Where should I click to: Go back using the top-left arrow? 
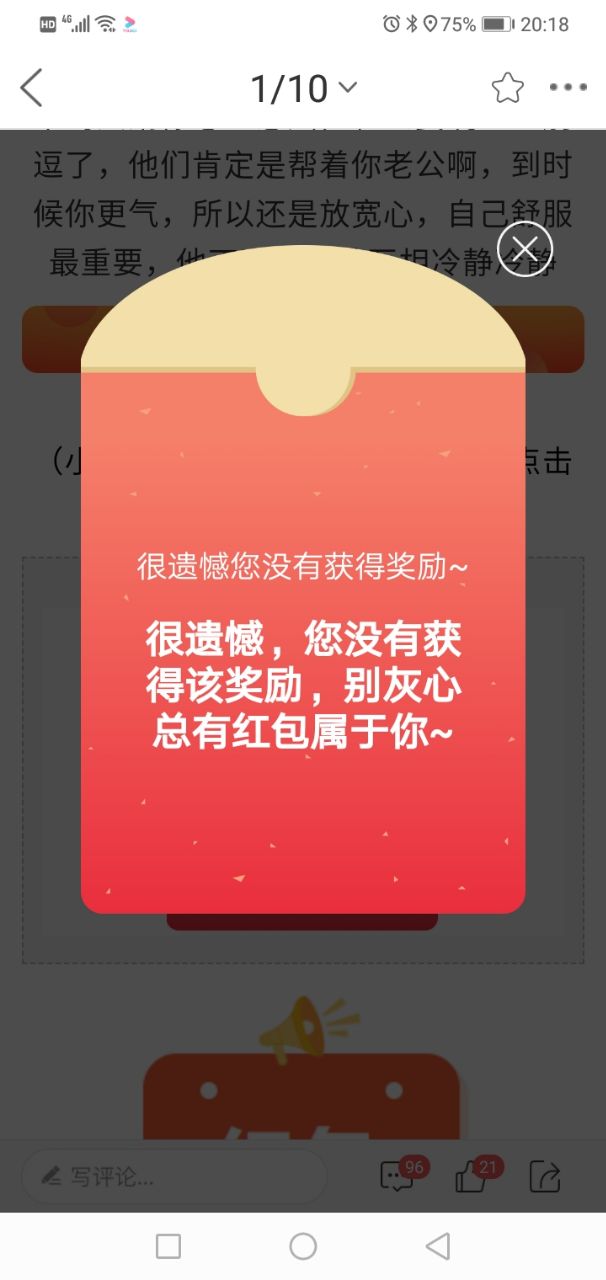pyautogui.click(x=32, y=88)
